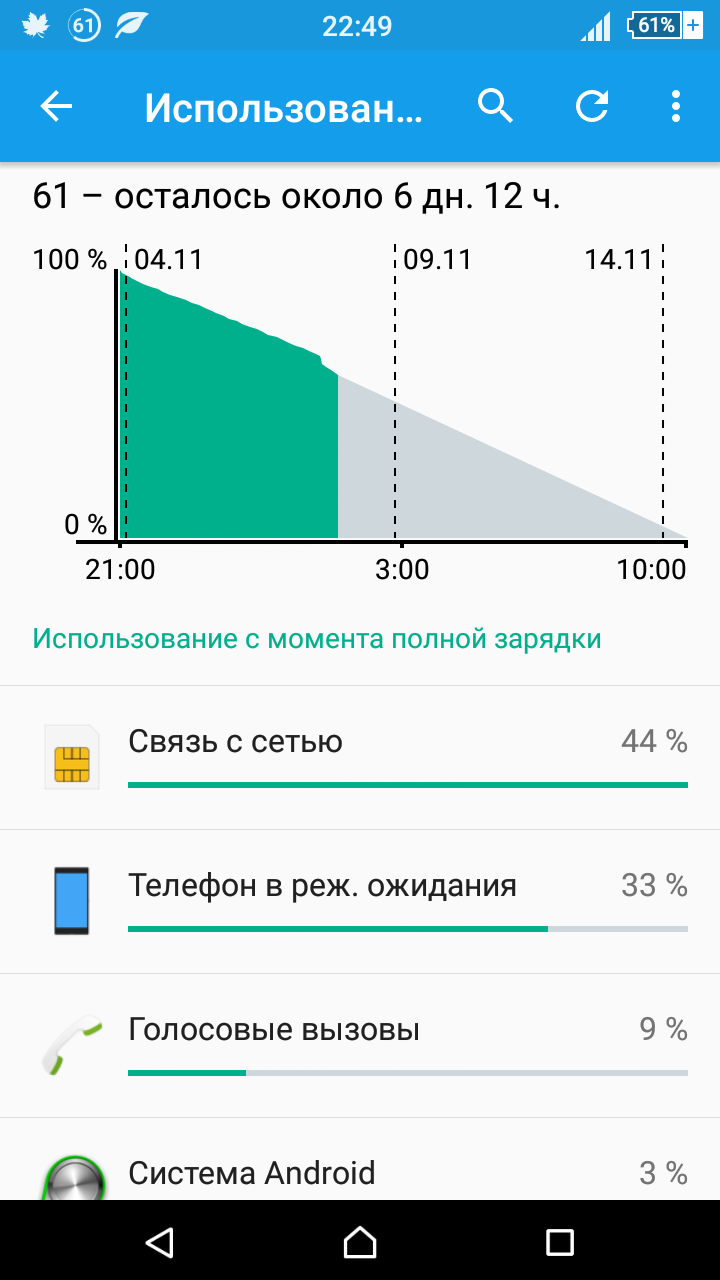Image resolution: width=720 pixels, height=1280 pixels.
Task: Refresh battery usage statistics
Action: 592,106
